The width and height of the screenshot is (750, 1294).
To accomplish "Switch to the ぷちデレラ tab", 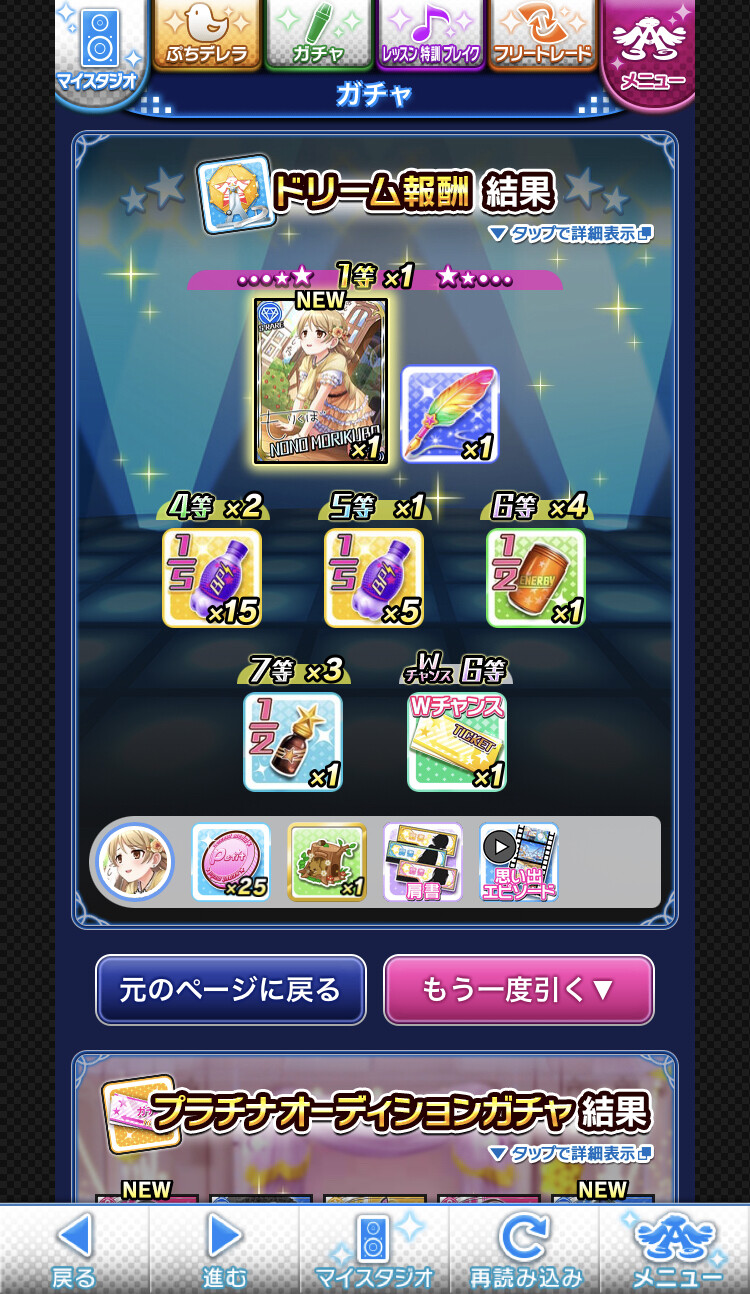I will (207, 35).
